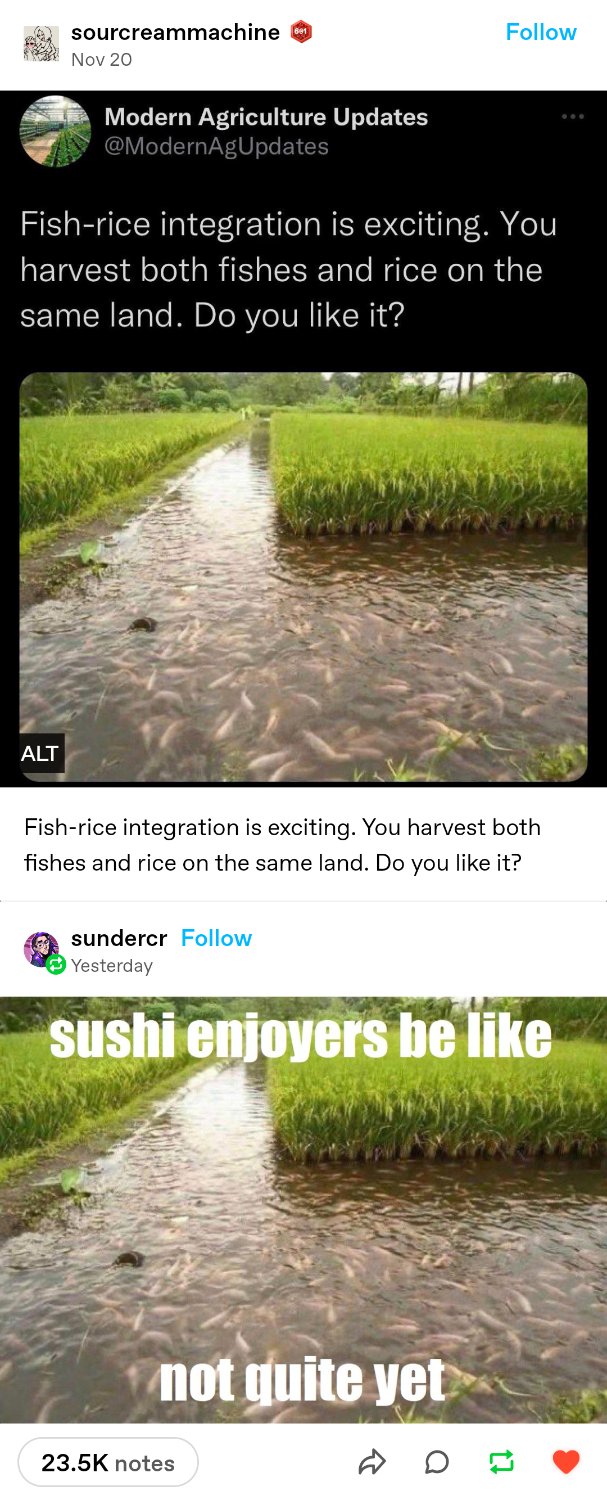Image resolution: width=607 pixels, height=1500 pixels.
Task: Open the sushi enjoyers meme image
Action: pyautogui.click(x=303, y=1210)
